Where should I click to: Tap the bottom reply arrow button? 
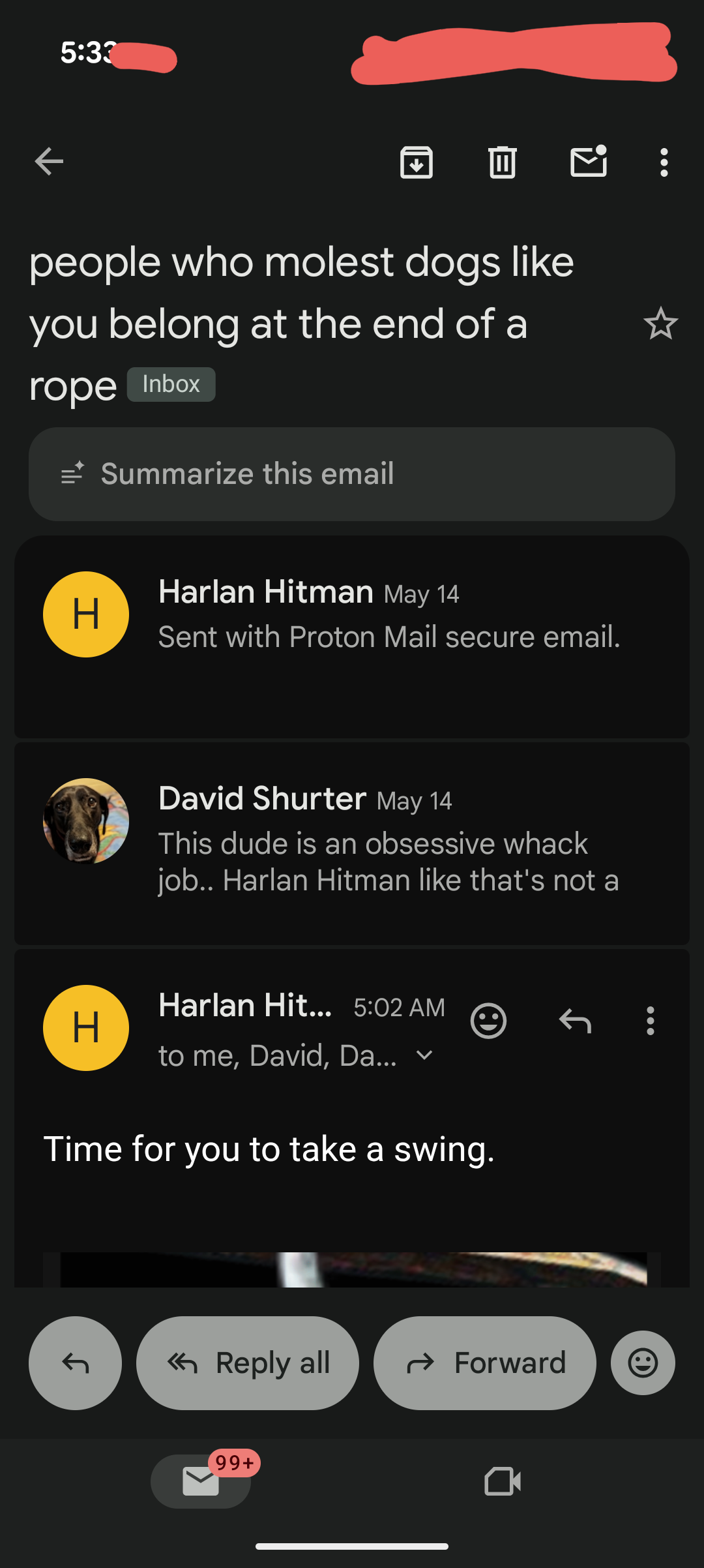point(76,1363)
